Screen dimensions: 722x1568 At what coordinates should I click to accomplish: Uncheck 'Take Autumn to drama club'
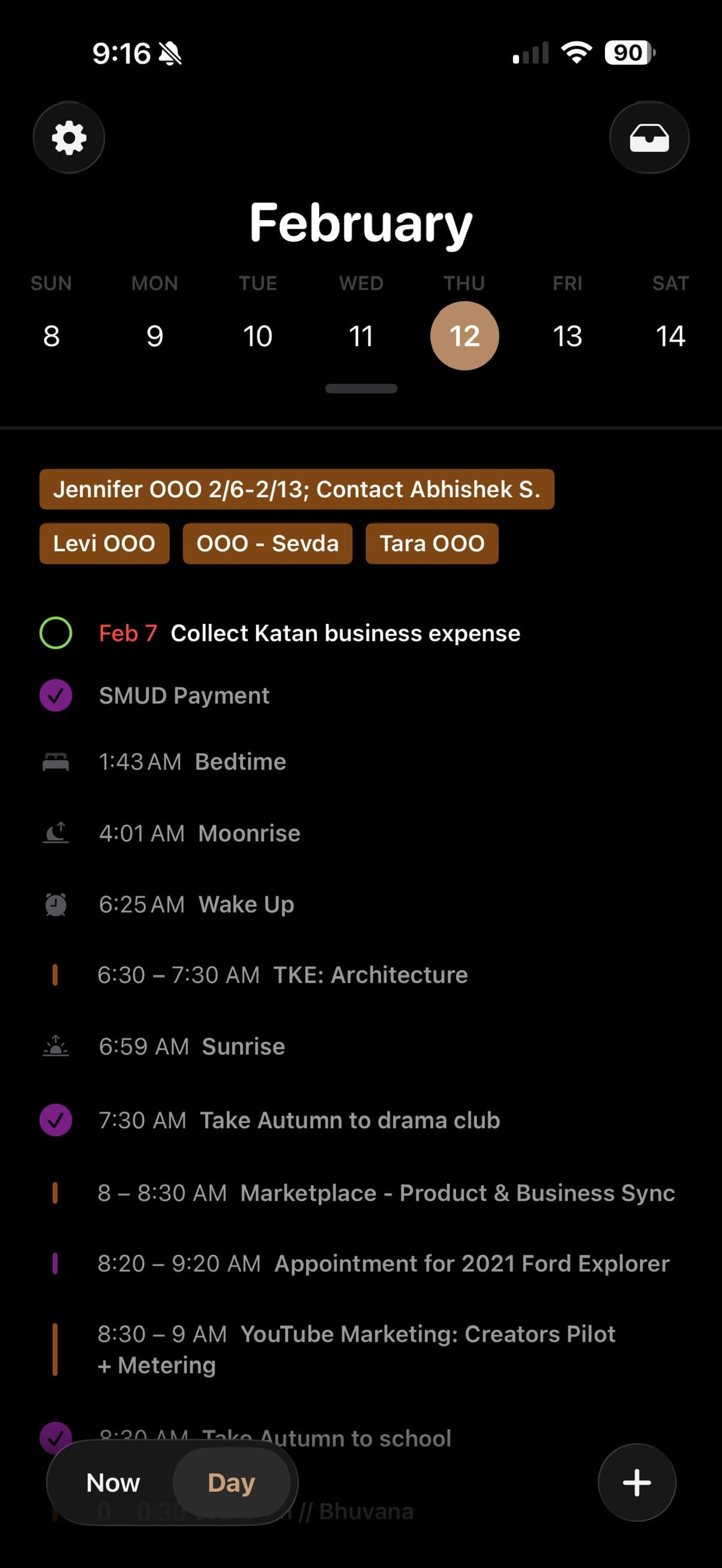click(x=56, y=1120)
